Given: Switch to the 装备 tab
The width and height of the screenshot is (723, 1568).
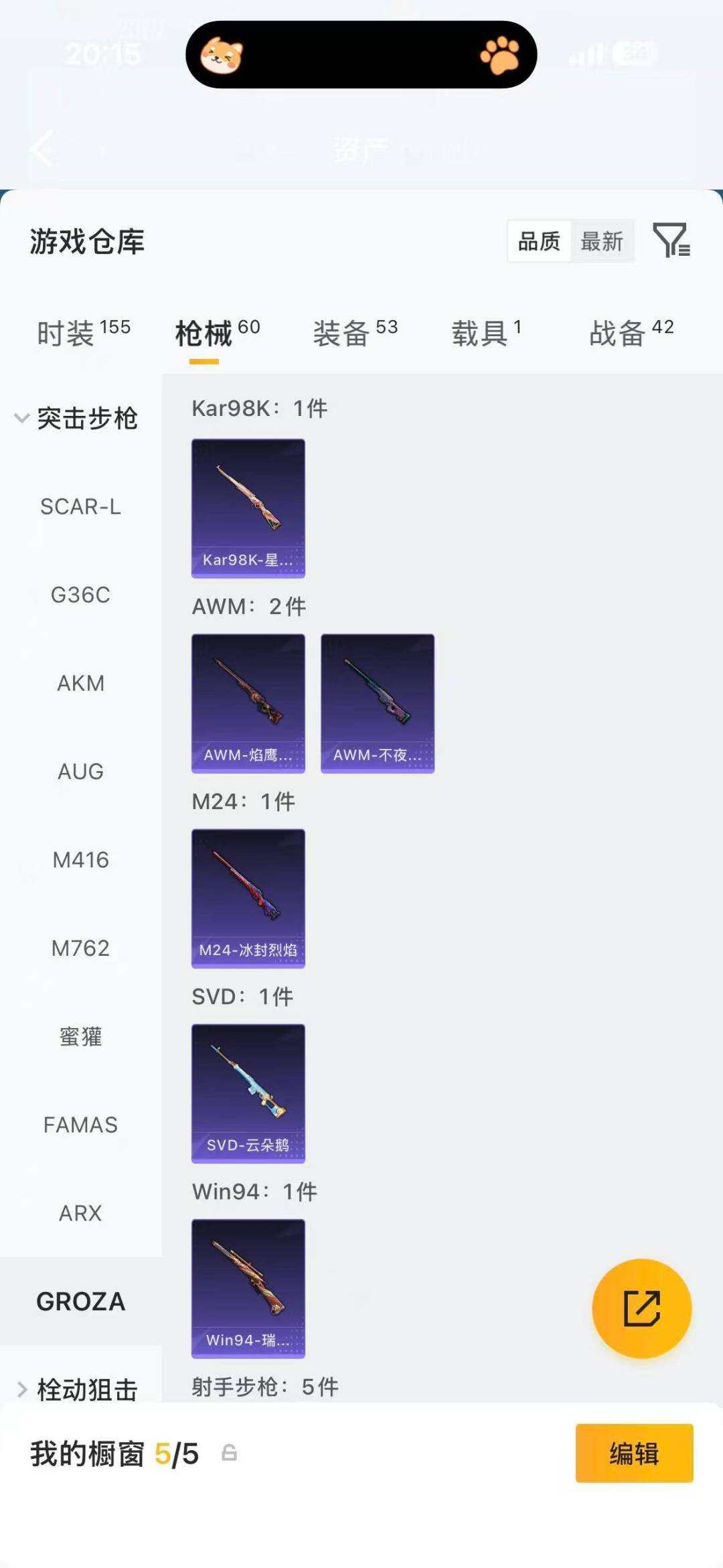Looking at the screenshot, I should (x=355, y=333).
